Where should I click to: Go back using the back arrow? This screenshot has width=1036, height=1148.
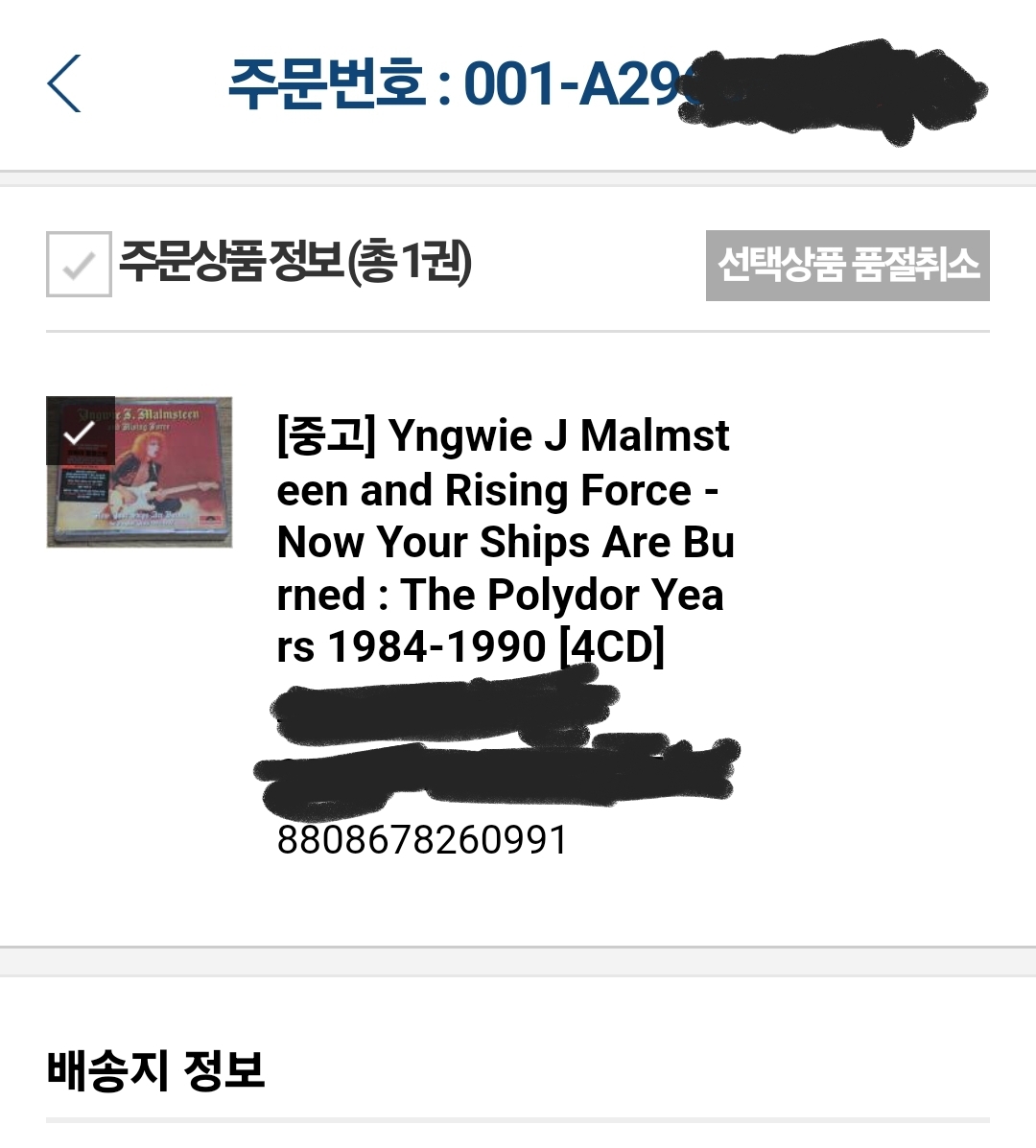click(64, 83)
